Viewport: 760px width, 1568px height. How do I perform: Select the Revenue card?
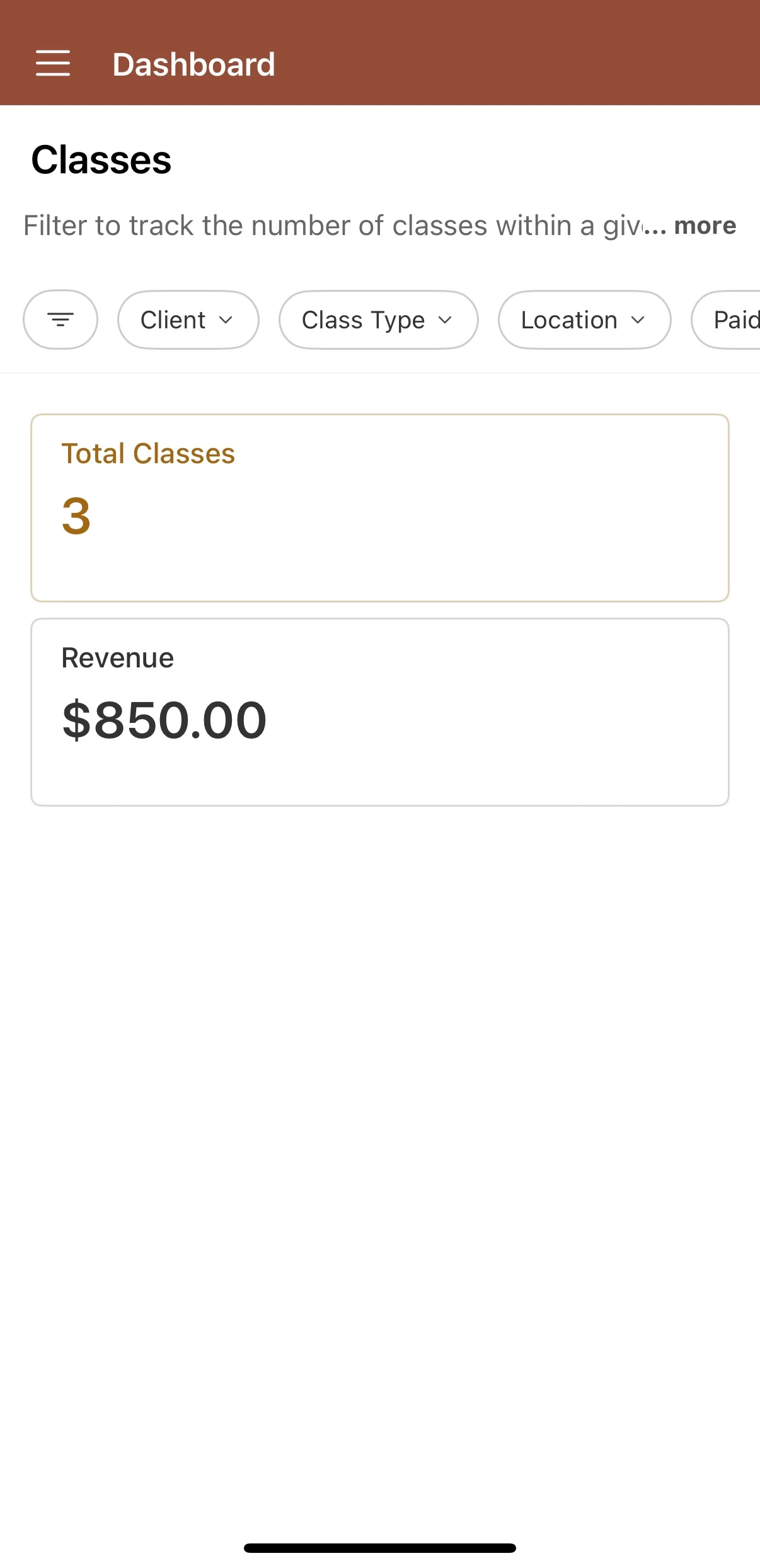(379, 712)
